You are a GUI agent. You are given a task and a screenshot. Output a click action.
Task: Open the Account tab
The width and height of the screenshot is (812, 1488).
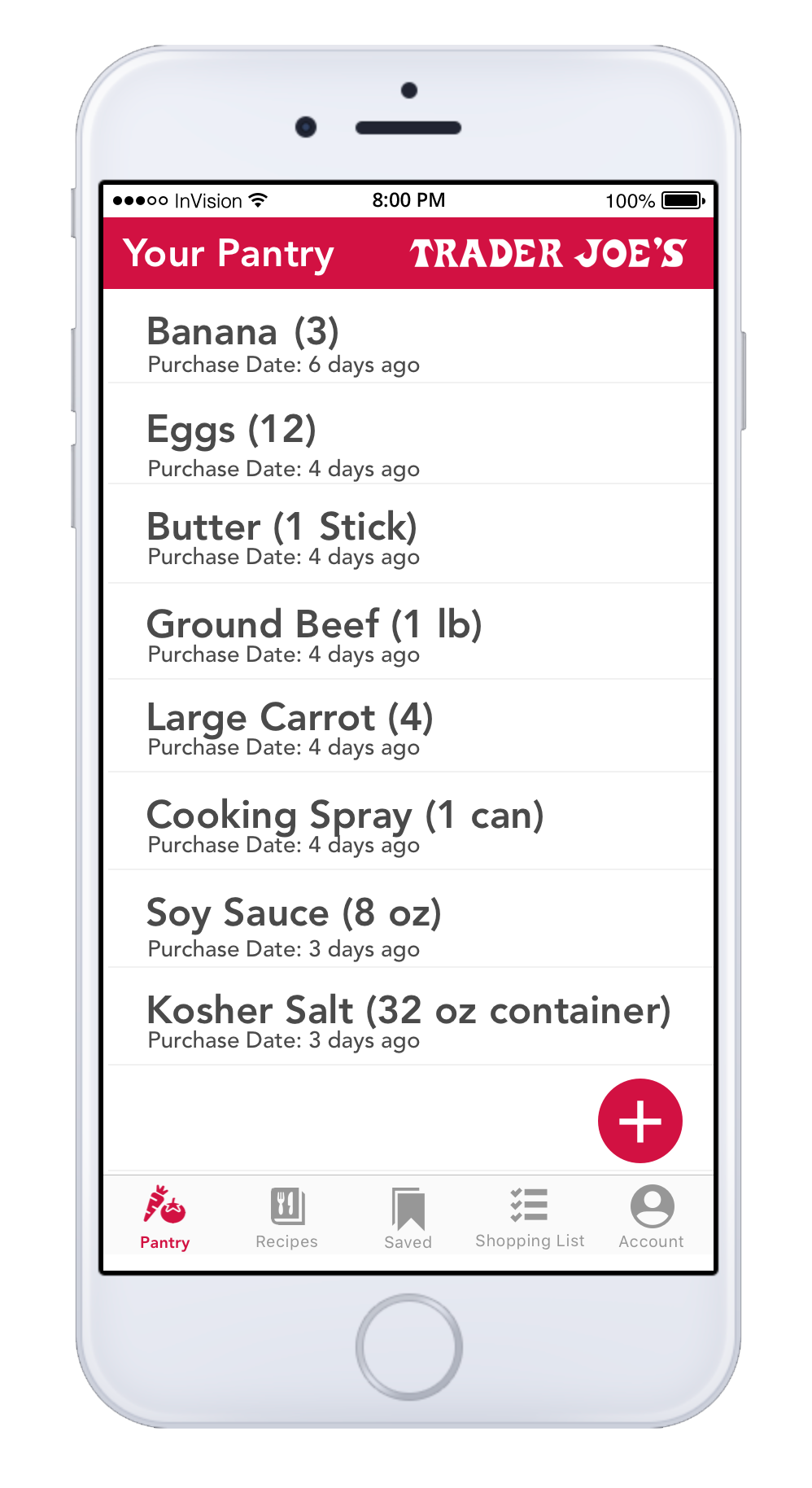click(x=652, y=1218)
